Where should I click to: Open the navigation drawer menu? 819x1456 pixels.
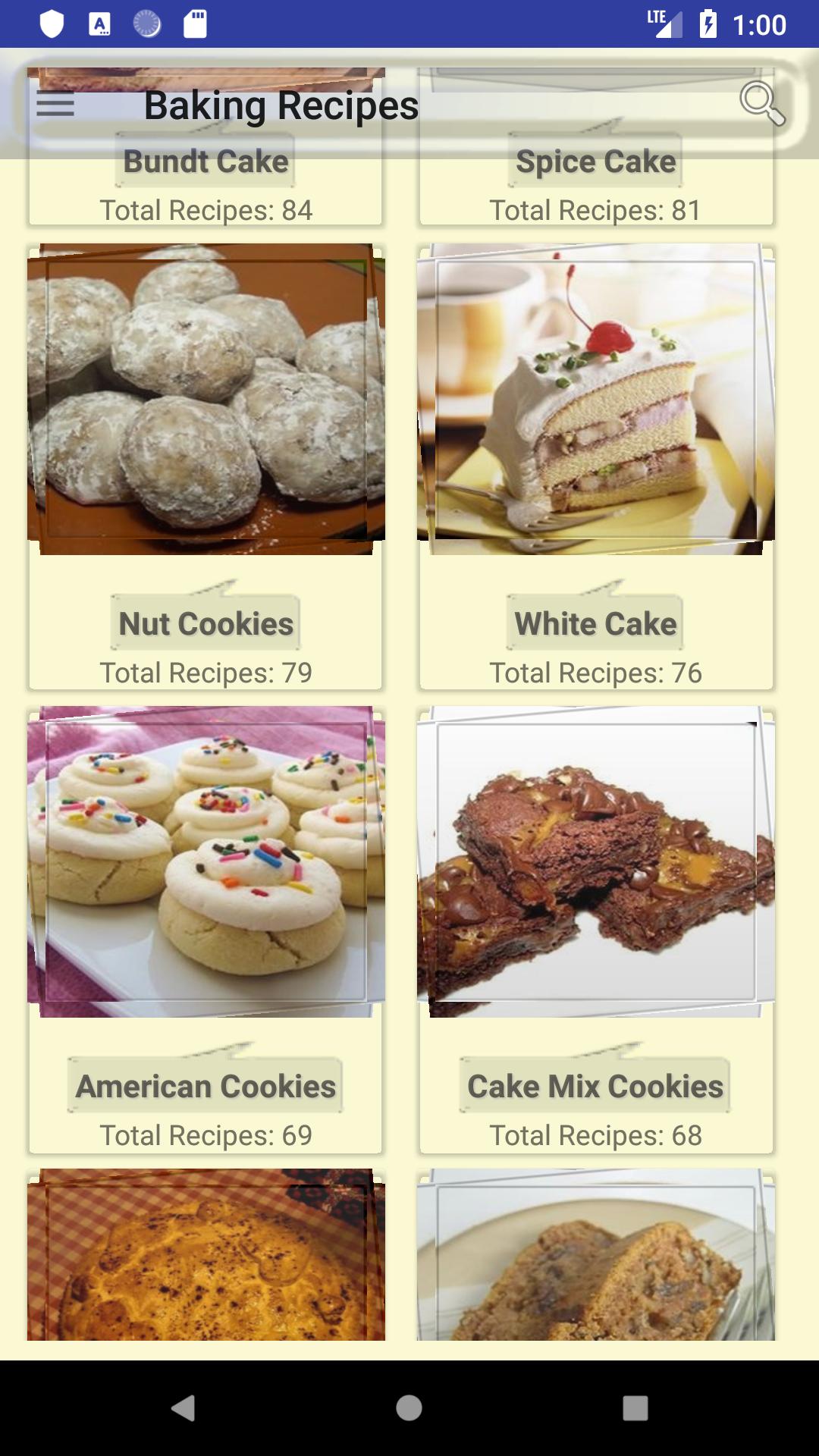coord(54,106)
